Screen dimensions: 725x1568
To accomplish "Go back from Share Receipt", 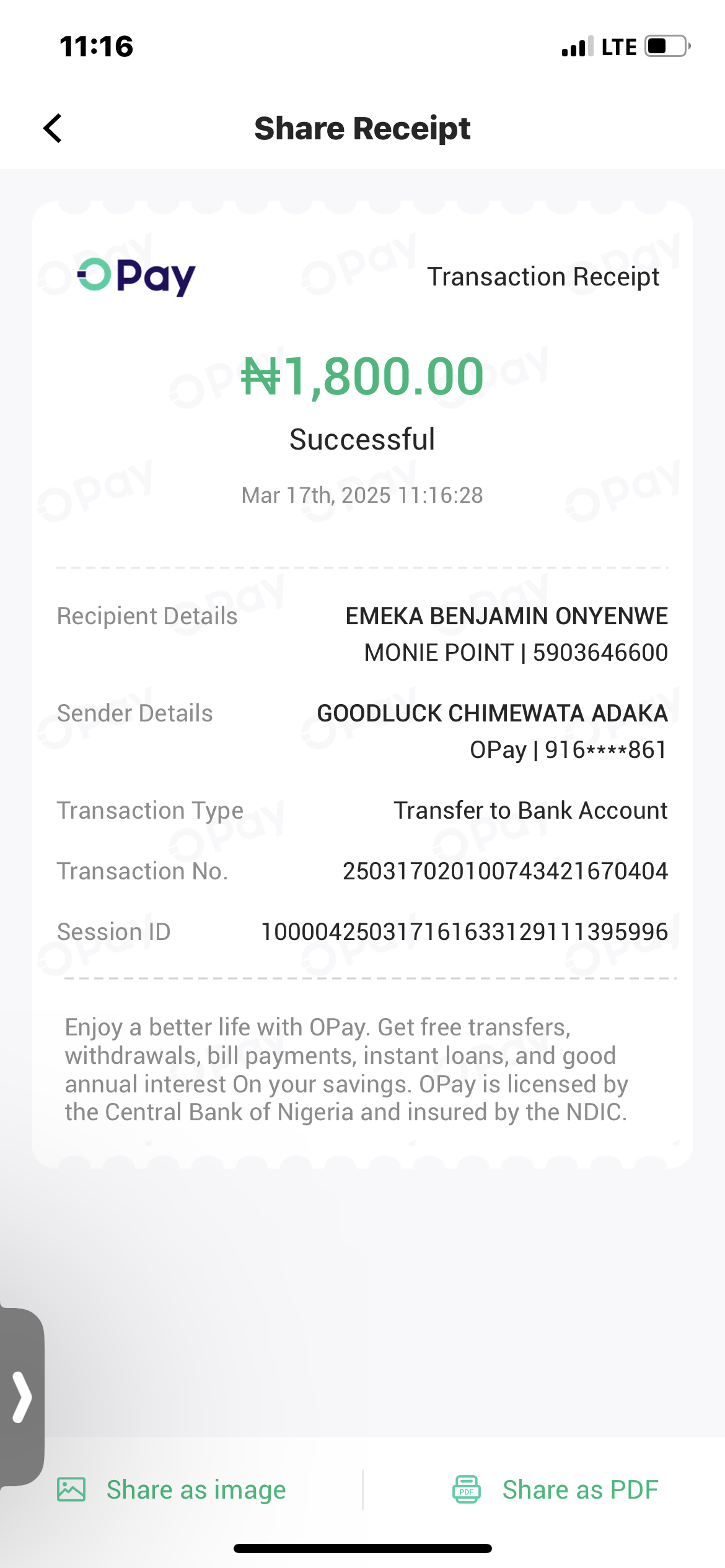I will click(53, 128).
